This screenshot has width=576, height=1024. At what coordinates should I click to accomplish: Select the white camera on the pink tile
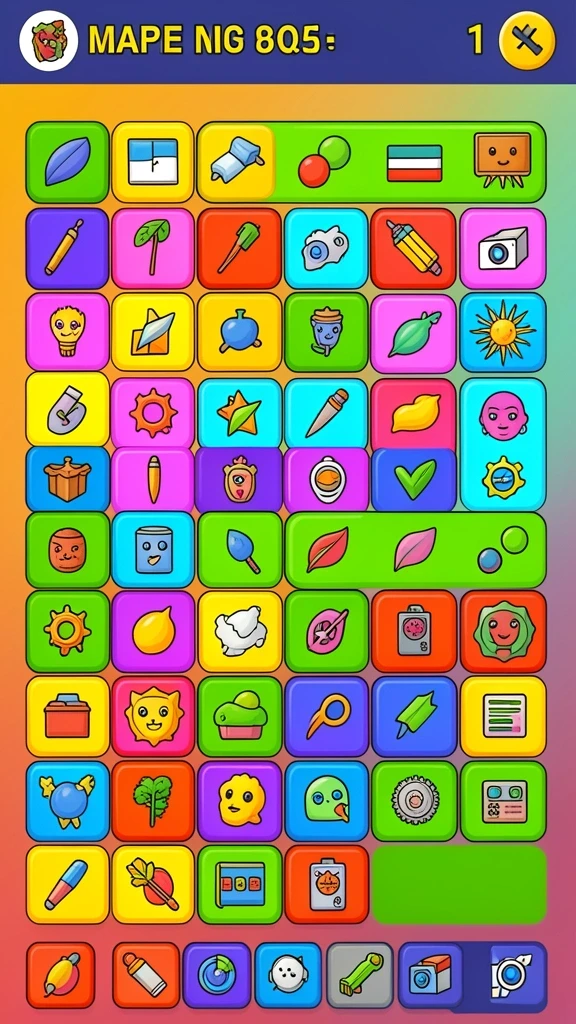(x=503, y=249)
